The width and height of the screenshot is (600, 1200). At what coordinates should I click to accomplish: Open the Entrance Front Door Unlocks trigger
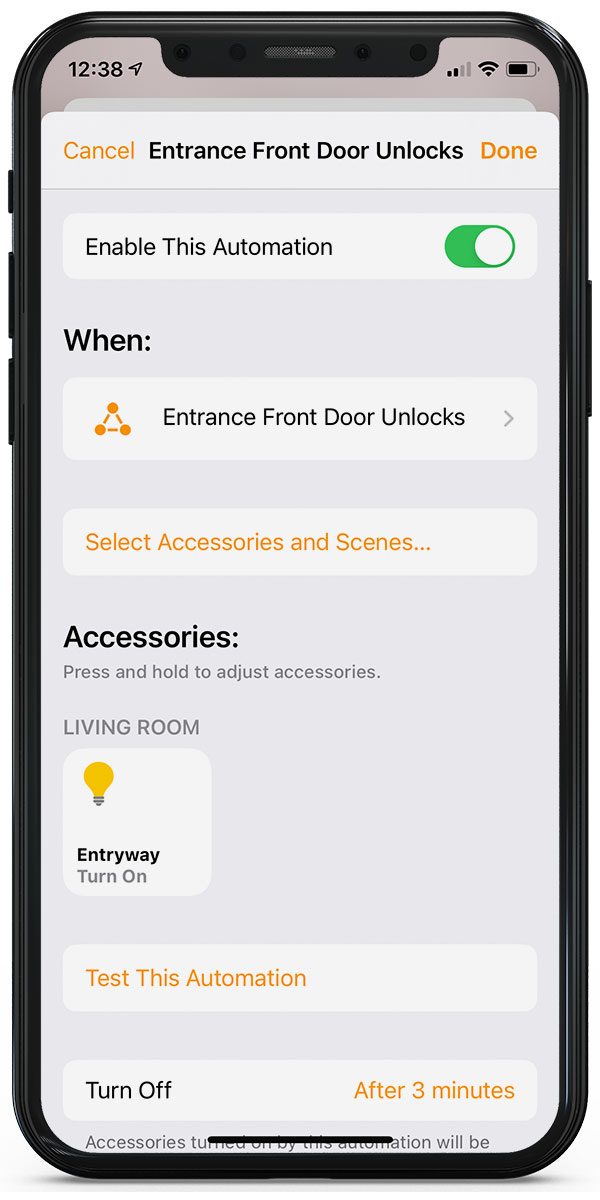(x=300, y=418)
